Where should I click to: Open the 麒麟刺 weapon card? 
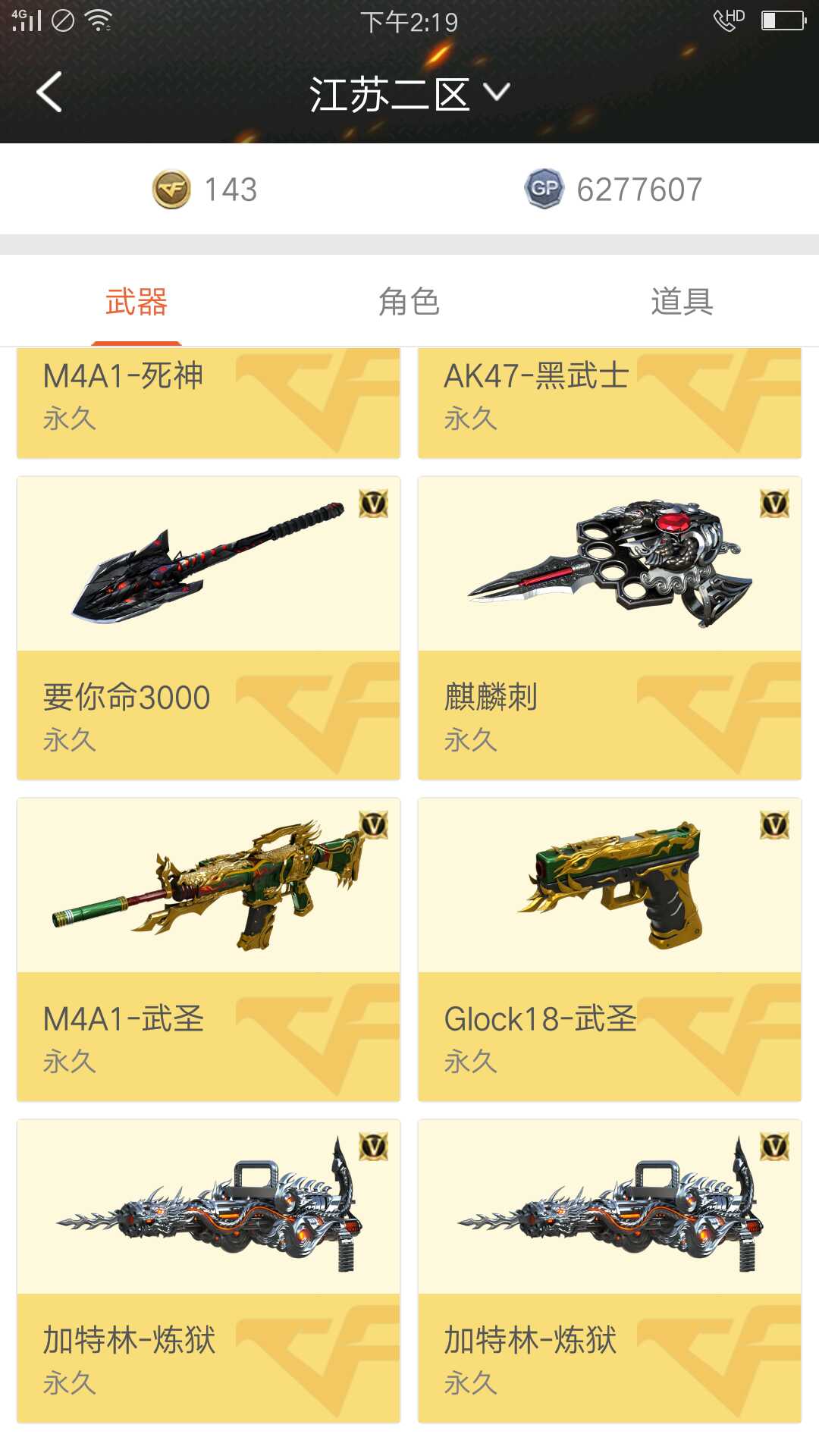pos(609,628)
